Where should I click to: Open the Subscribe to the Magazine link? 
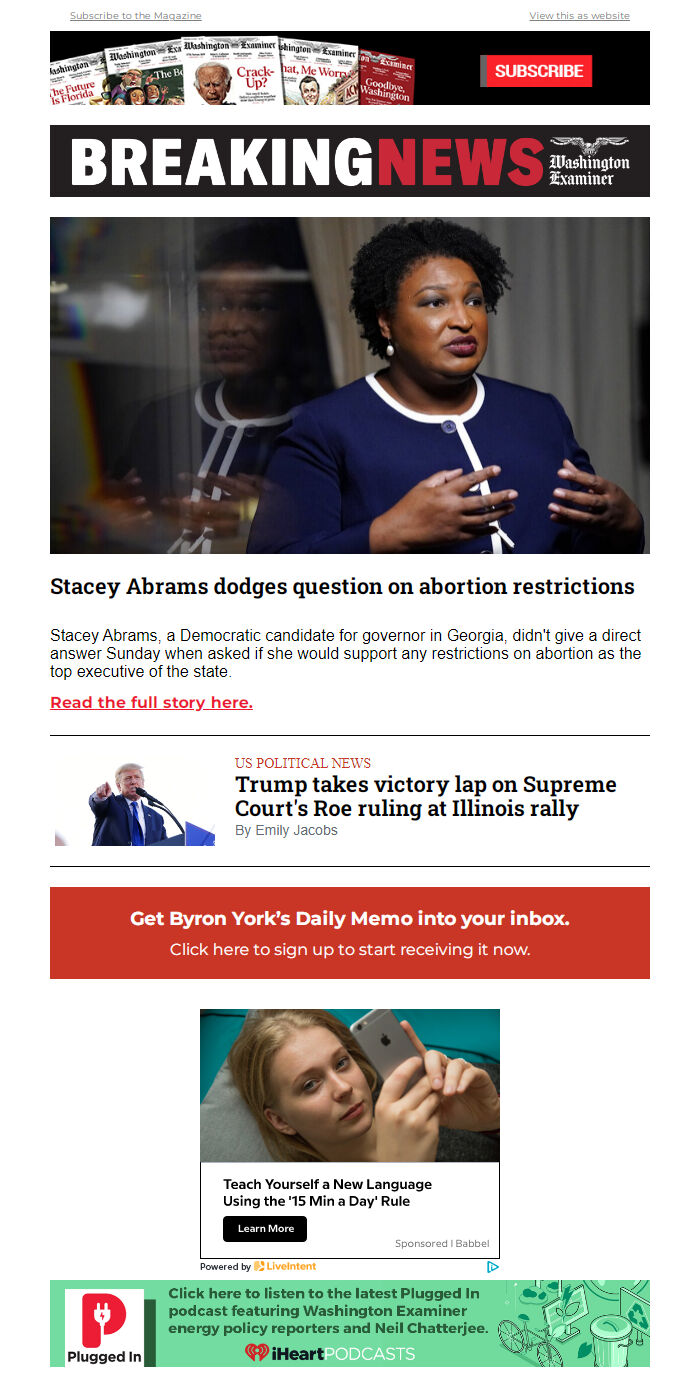point(135,16)
